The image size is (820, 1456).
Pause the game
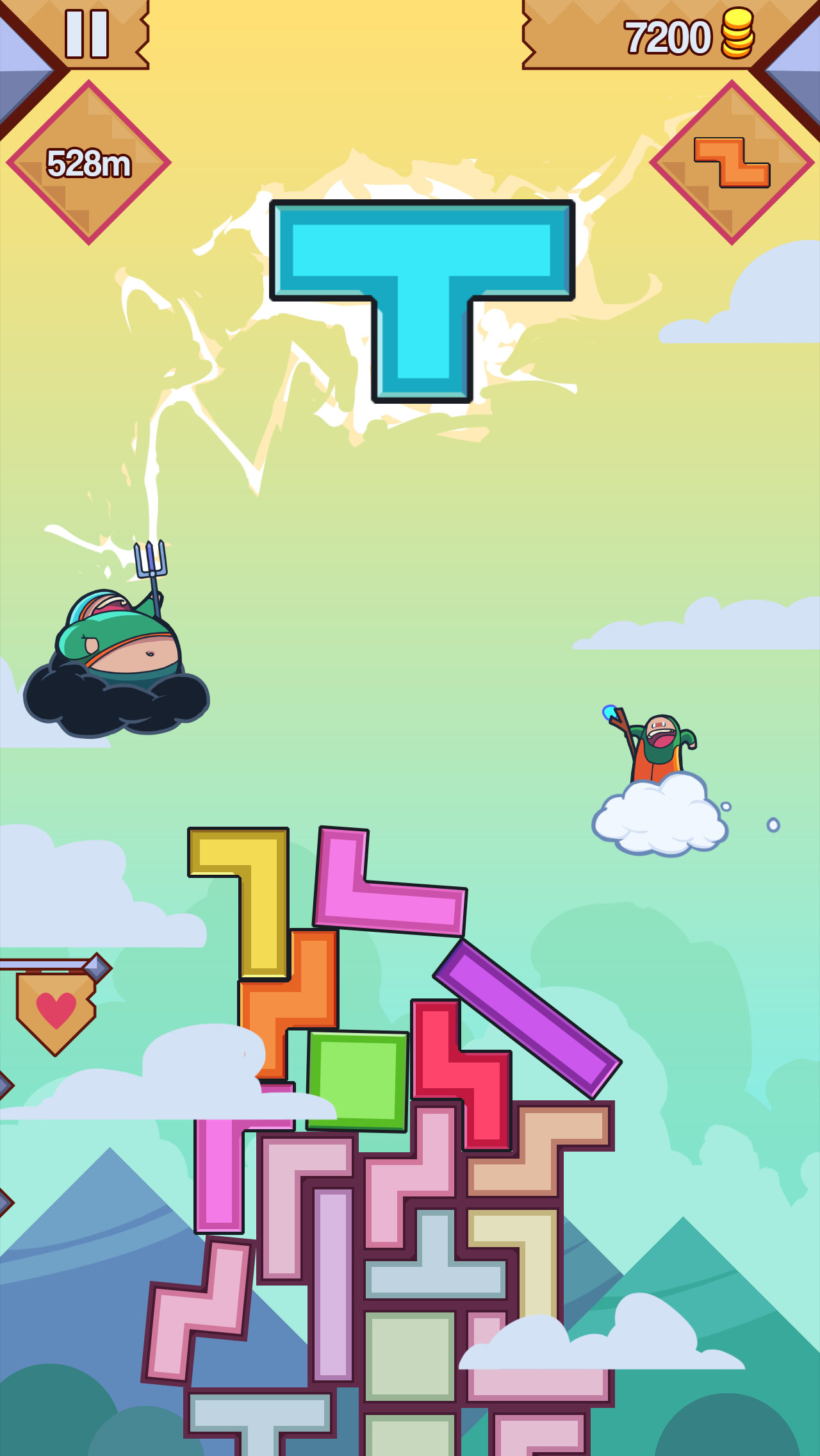tap(86, 34)
